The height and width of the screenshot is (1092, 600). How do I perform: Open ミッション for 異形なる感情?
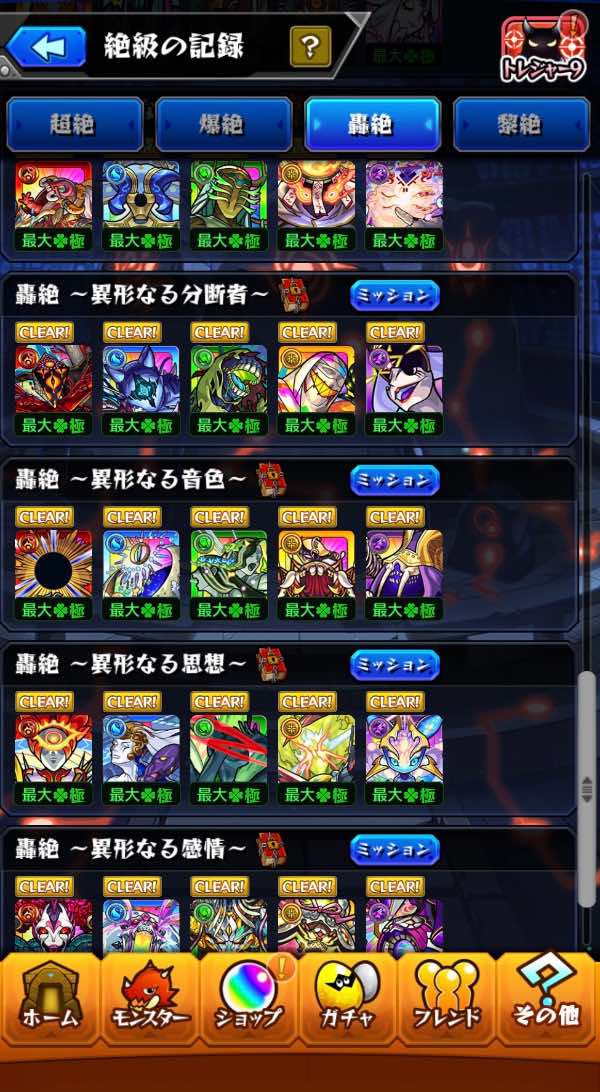394,849
